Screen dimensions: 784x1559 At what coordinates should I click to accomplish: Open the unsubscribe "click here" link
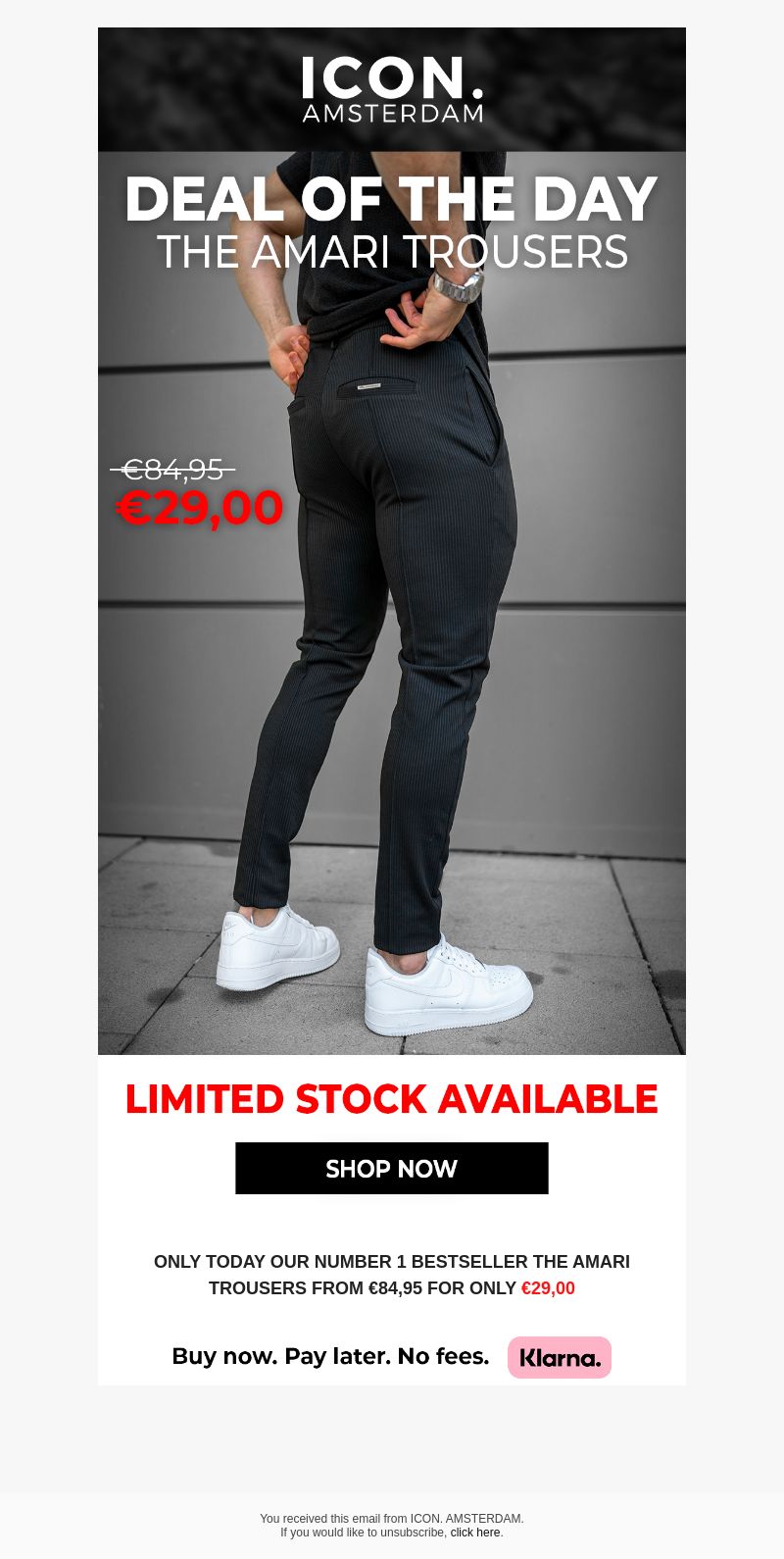point(475,1533)
